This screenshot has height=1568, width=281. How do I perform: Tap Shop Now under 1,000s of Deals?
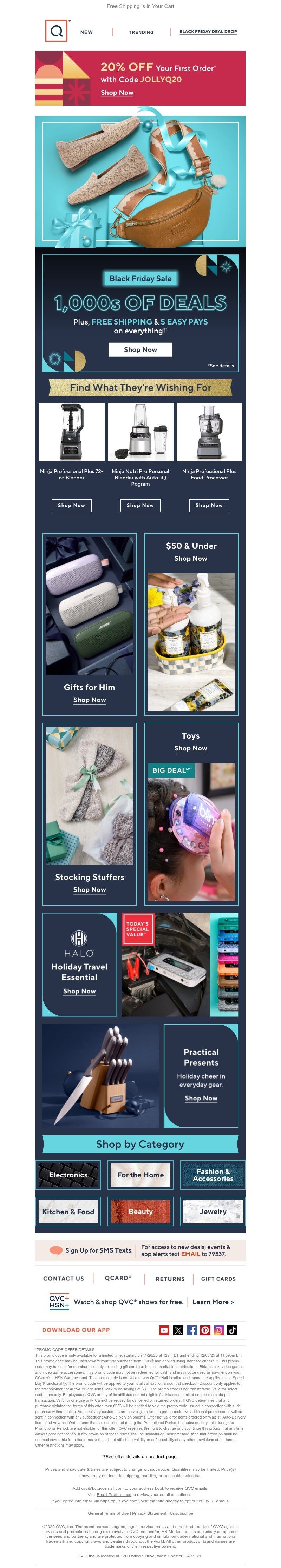[x=140, y=349]
